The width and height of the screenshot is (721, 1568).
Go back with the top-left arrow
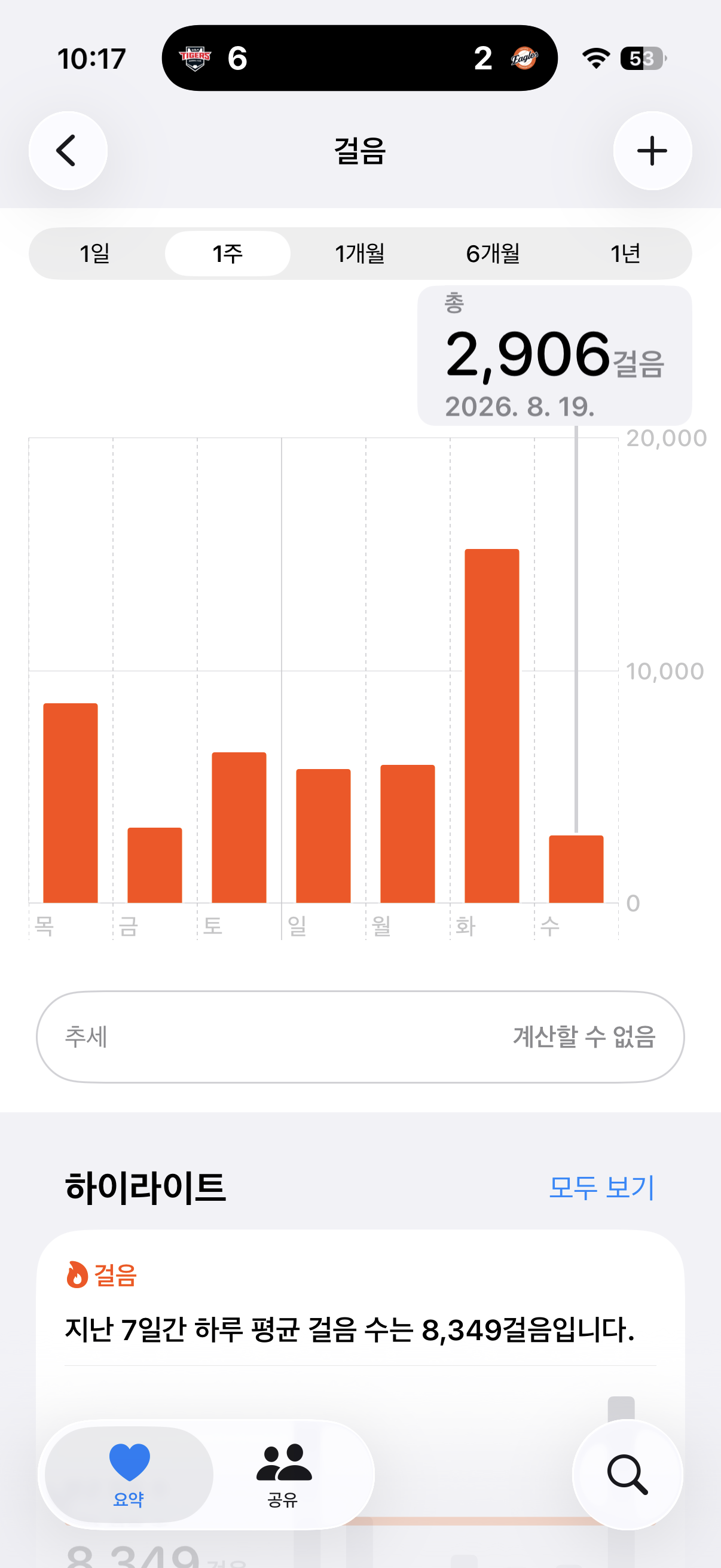pyautogui.click(x=68, y=150)
